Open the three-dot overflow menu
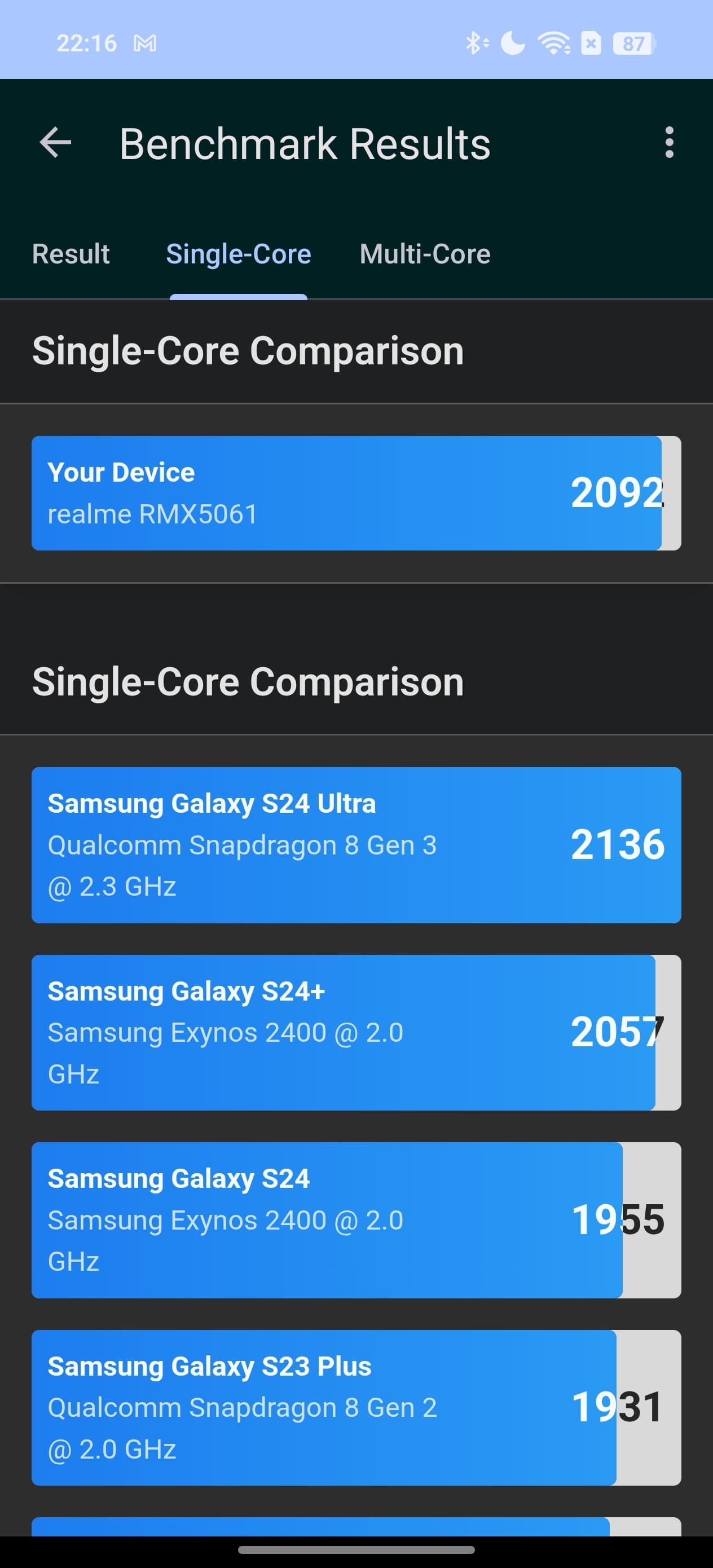The image size is (713, 1568). (669, 143)
